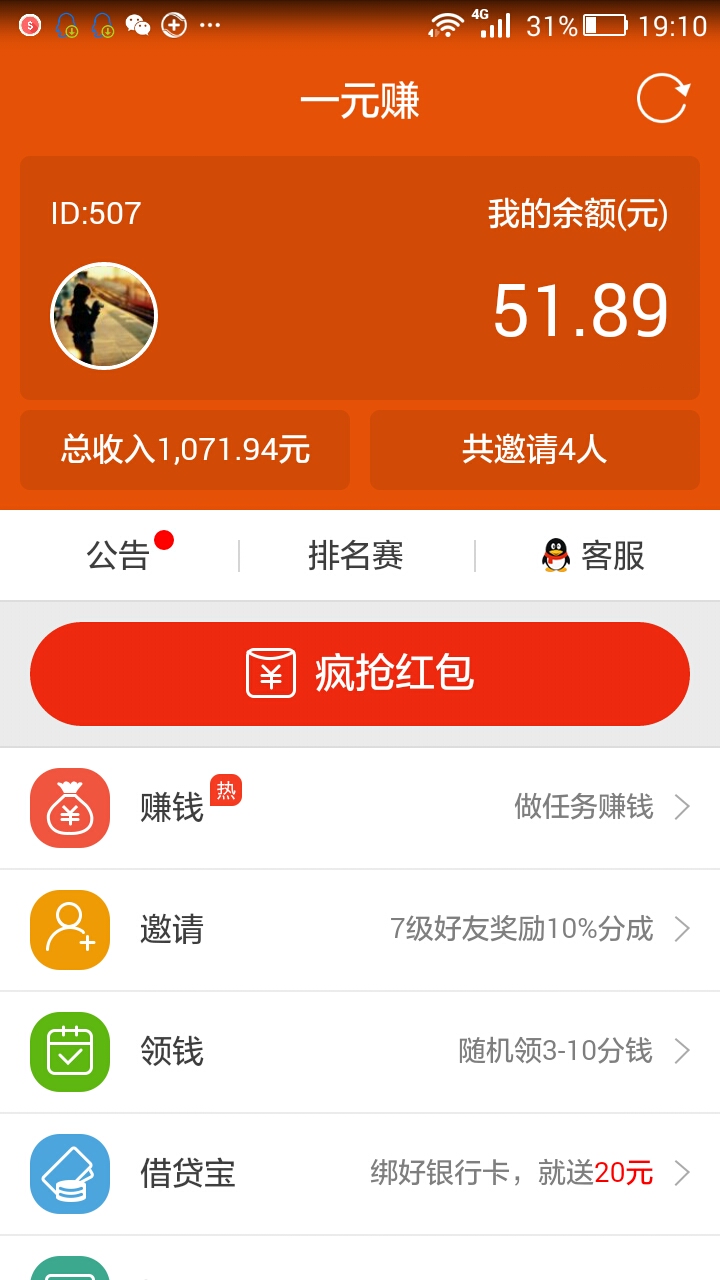The image size is (720, 1280).
Task: Open the 共邀请4人 invited list
Action: pyautogui.click(x=534, y=450)
